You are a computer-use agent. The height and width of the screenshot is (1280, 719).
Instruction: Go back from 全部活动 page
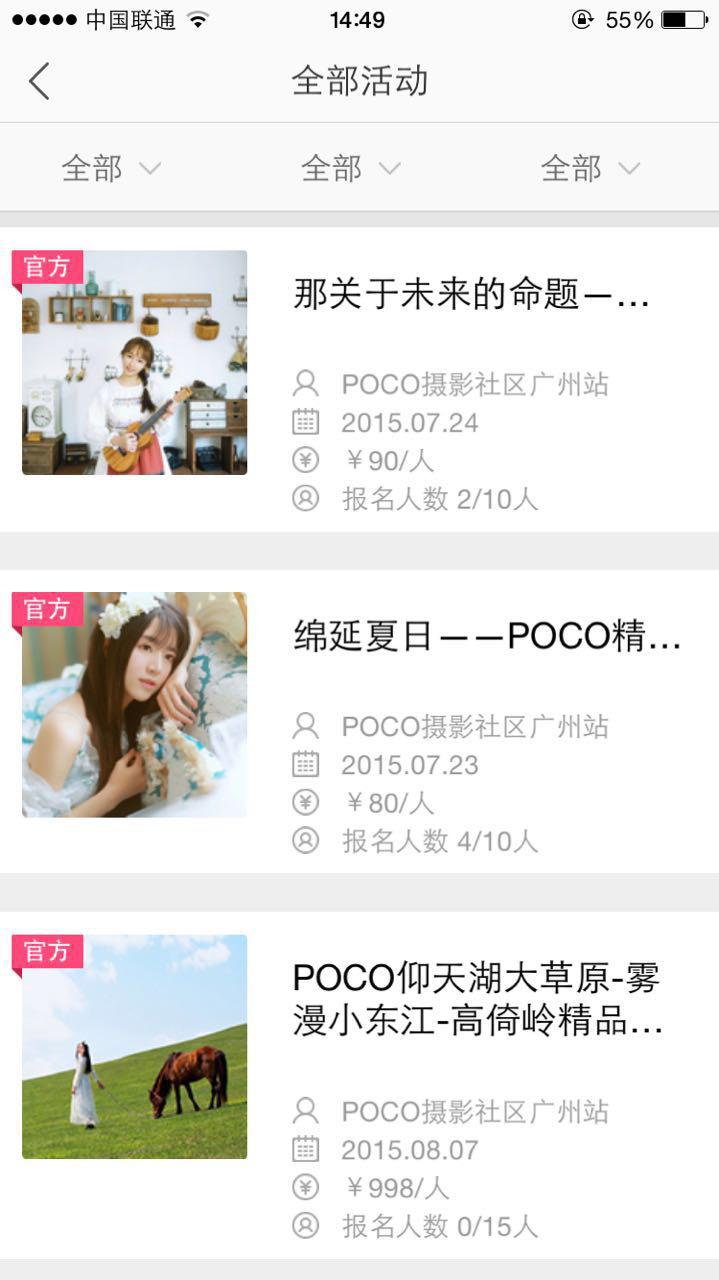point(39,81)
